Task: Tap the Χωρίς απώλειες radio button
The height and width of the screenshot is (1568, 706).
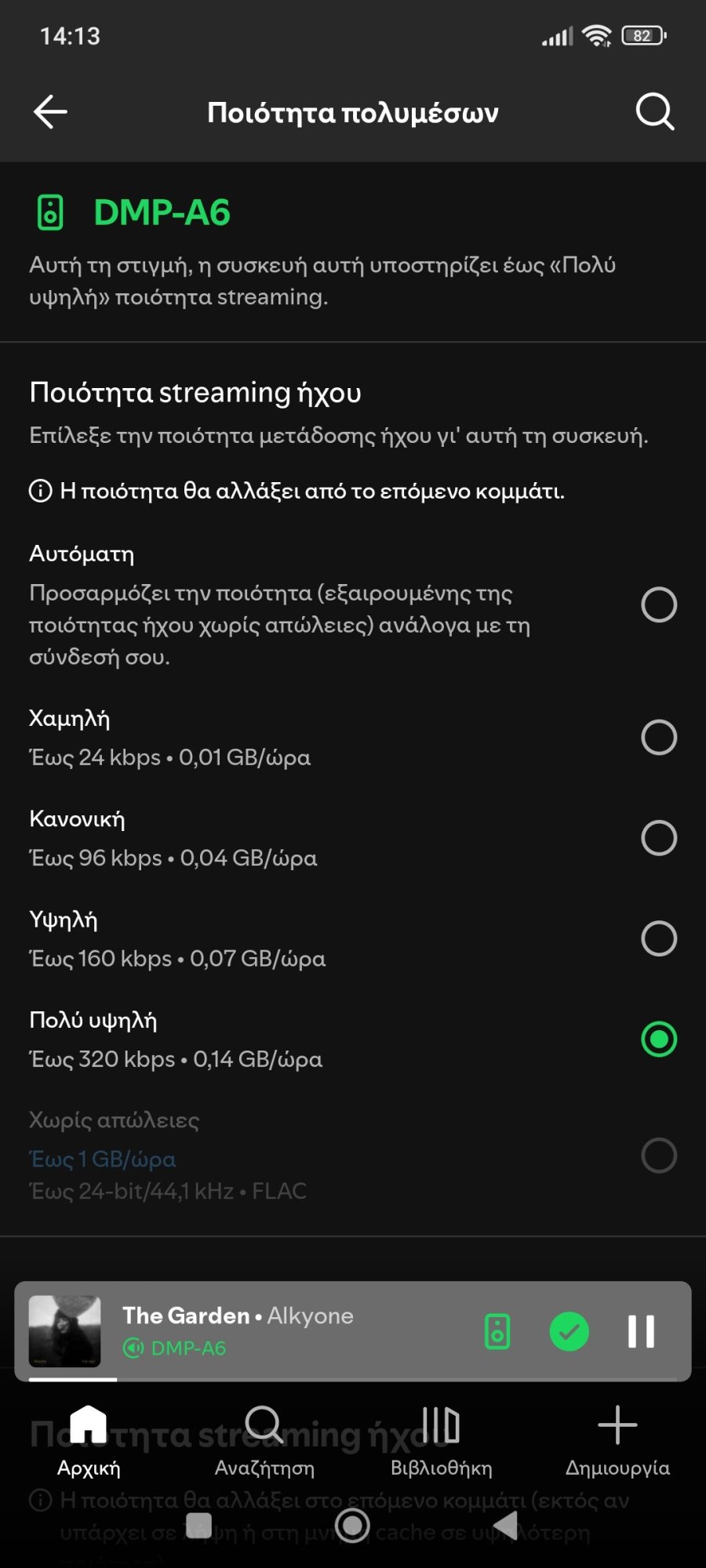Action: [660, 1154]
